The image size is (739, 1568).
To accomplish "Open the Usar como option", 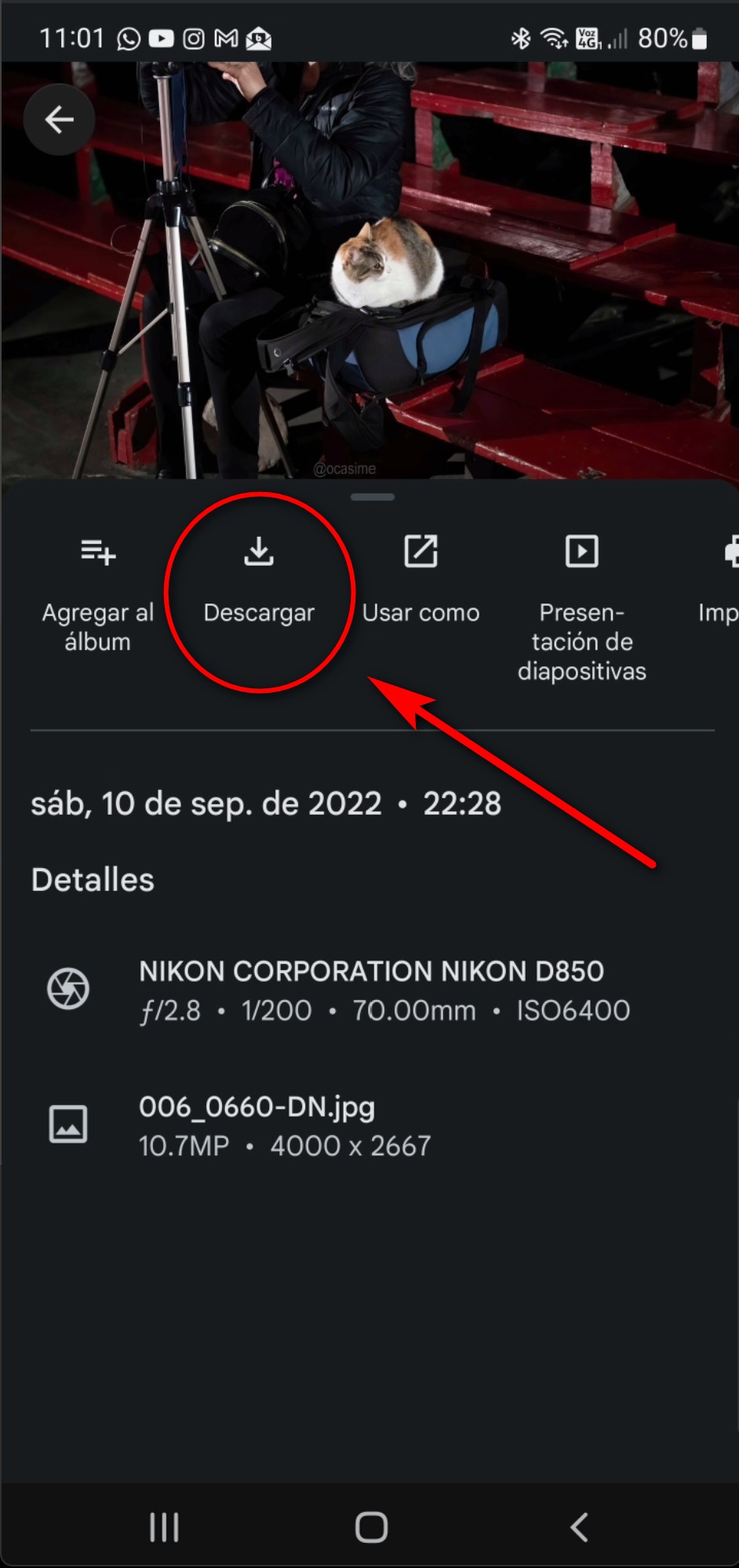I will (x=420, y=581).
